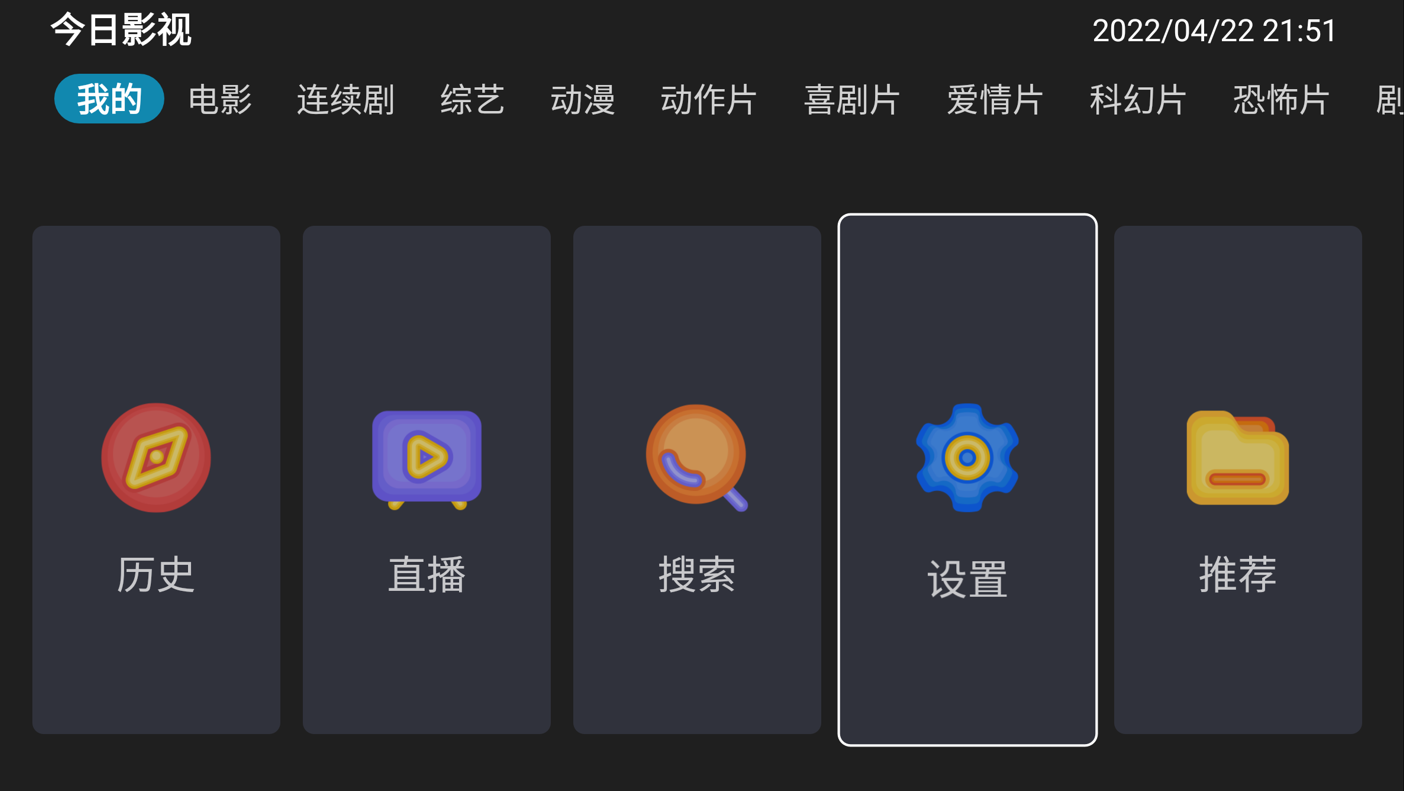1404x791 pixels.
Task: Go to the 动漫 tab
Action: tap(582, 99)
